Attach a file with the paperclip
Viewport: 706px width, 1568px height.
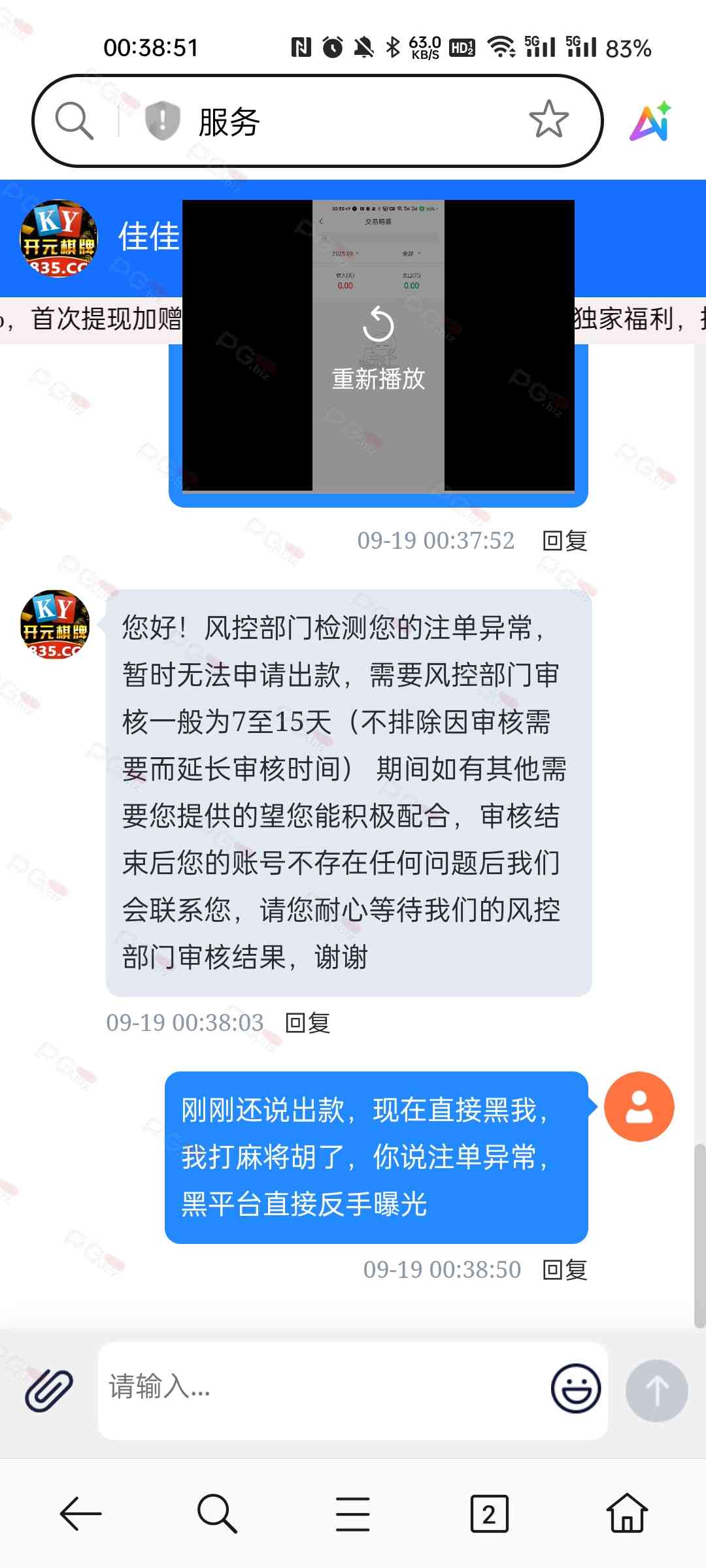coord(49,1390)
